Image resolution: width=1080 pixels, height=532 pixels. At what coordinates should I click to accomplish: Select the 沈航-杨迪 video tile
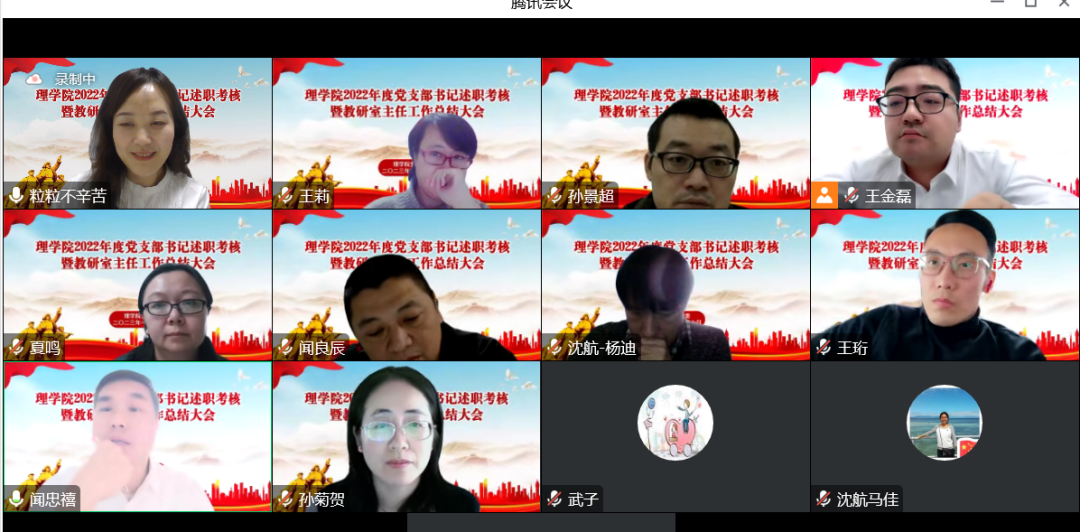(675, 285)
